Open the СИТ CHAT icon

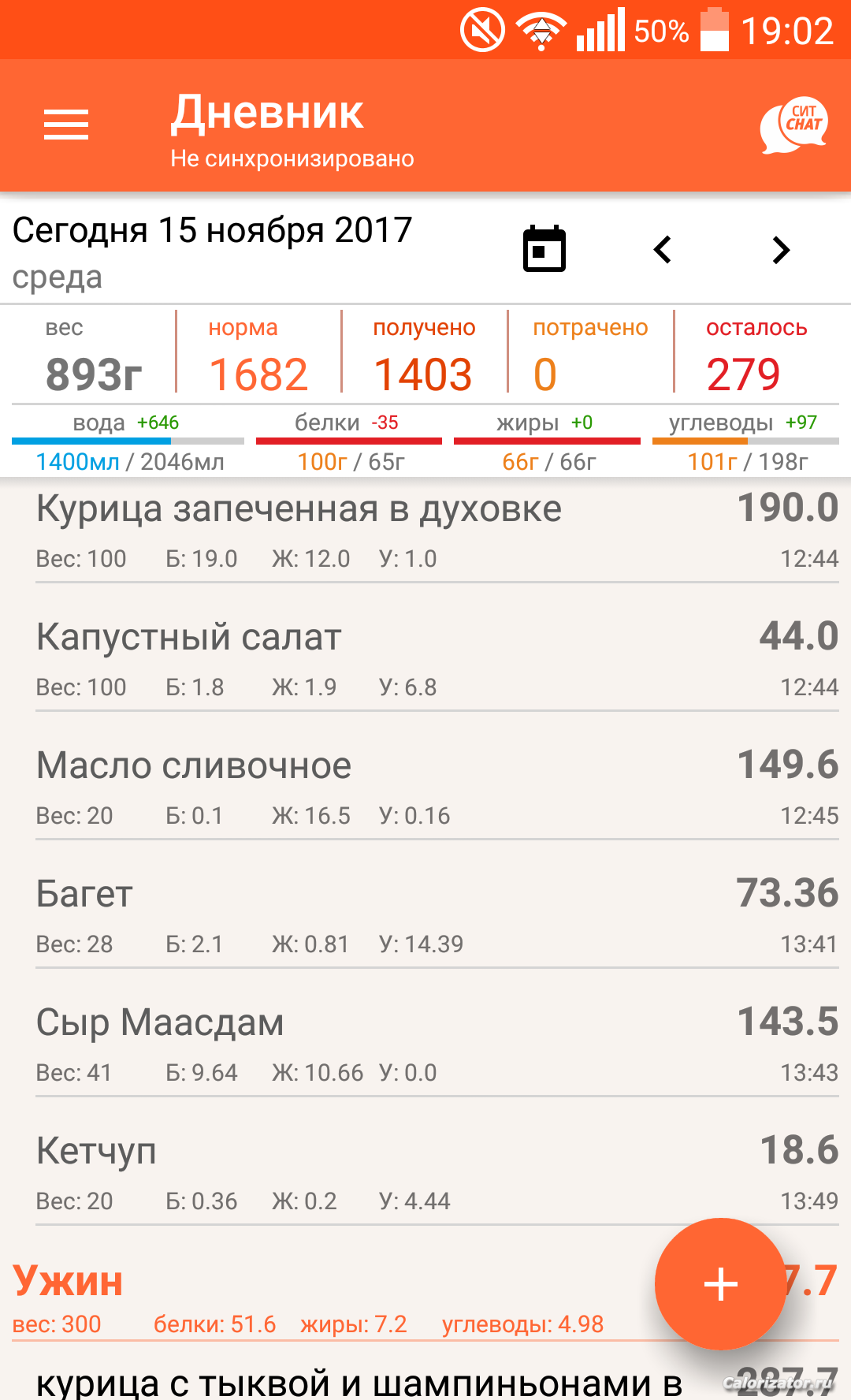tap(793, 125)
